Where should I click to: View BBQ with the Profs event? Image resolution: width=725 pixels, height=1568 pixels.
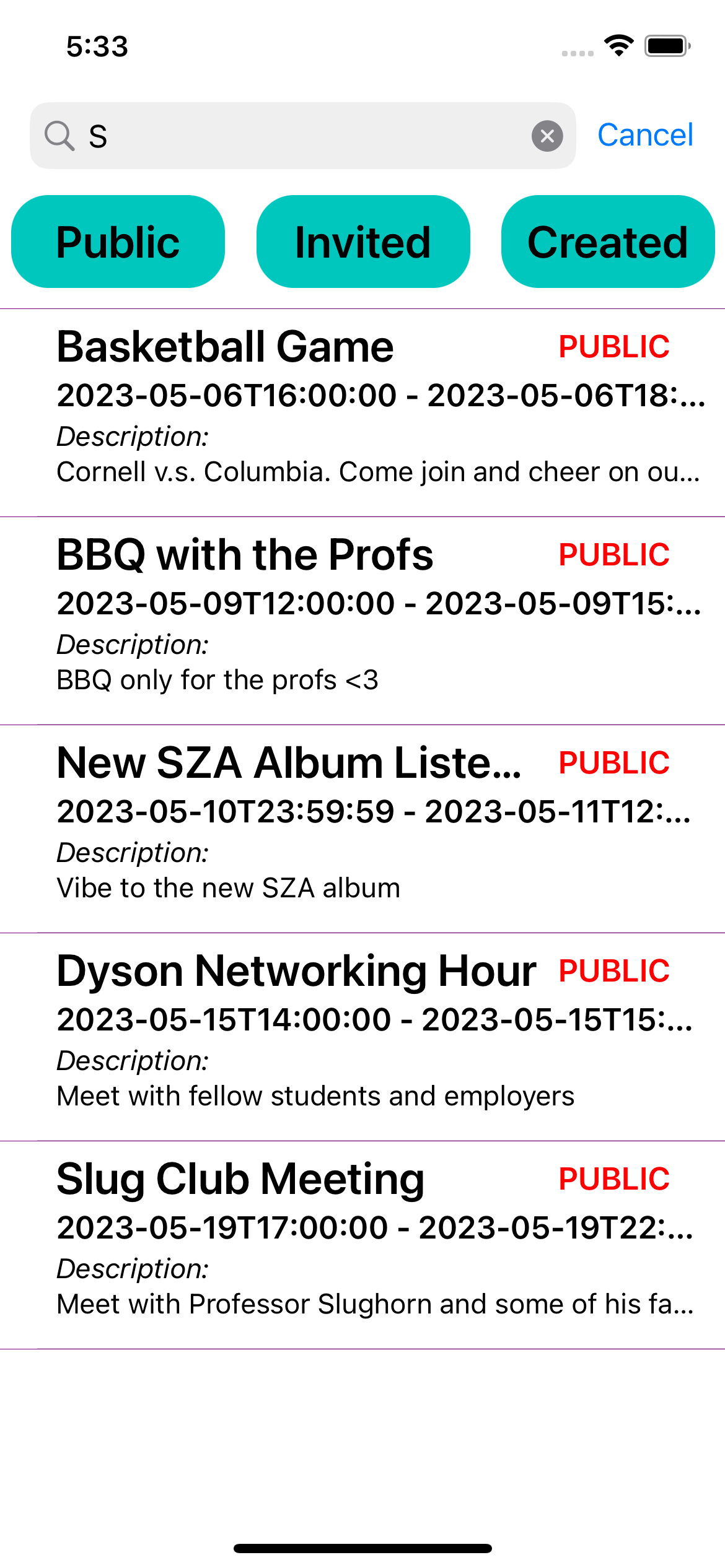pos(362,620)
